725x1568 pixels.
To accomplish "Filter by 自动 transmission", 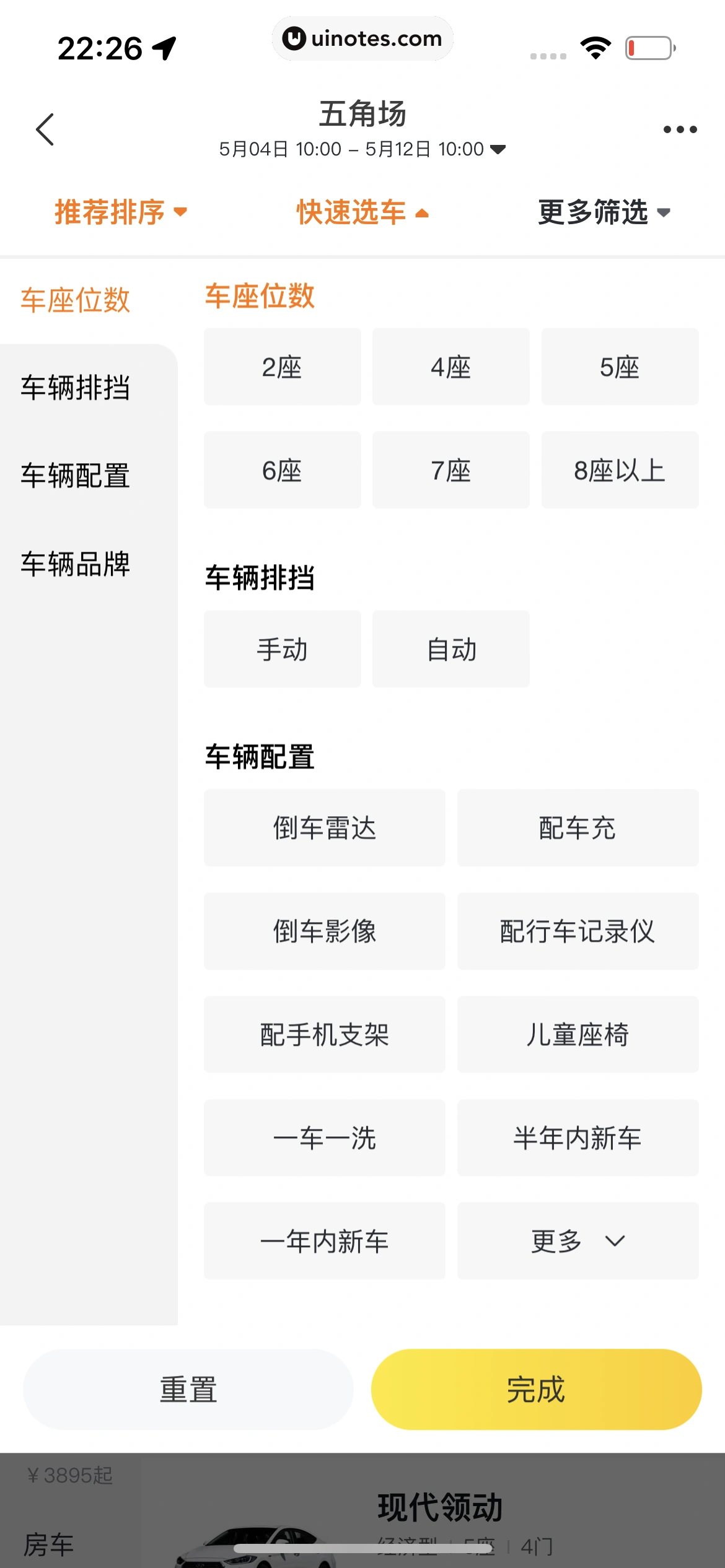I will (x=450, y=650).
